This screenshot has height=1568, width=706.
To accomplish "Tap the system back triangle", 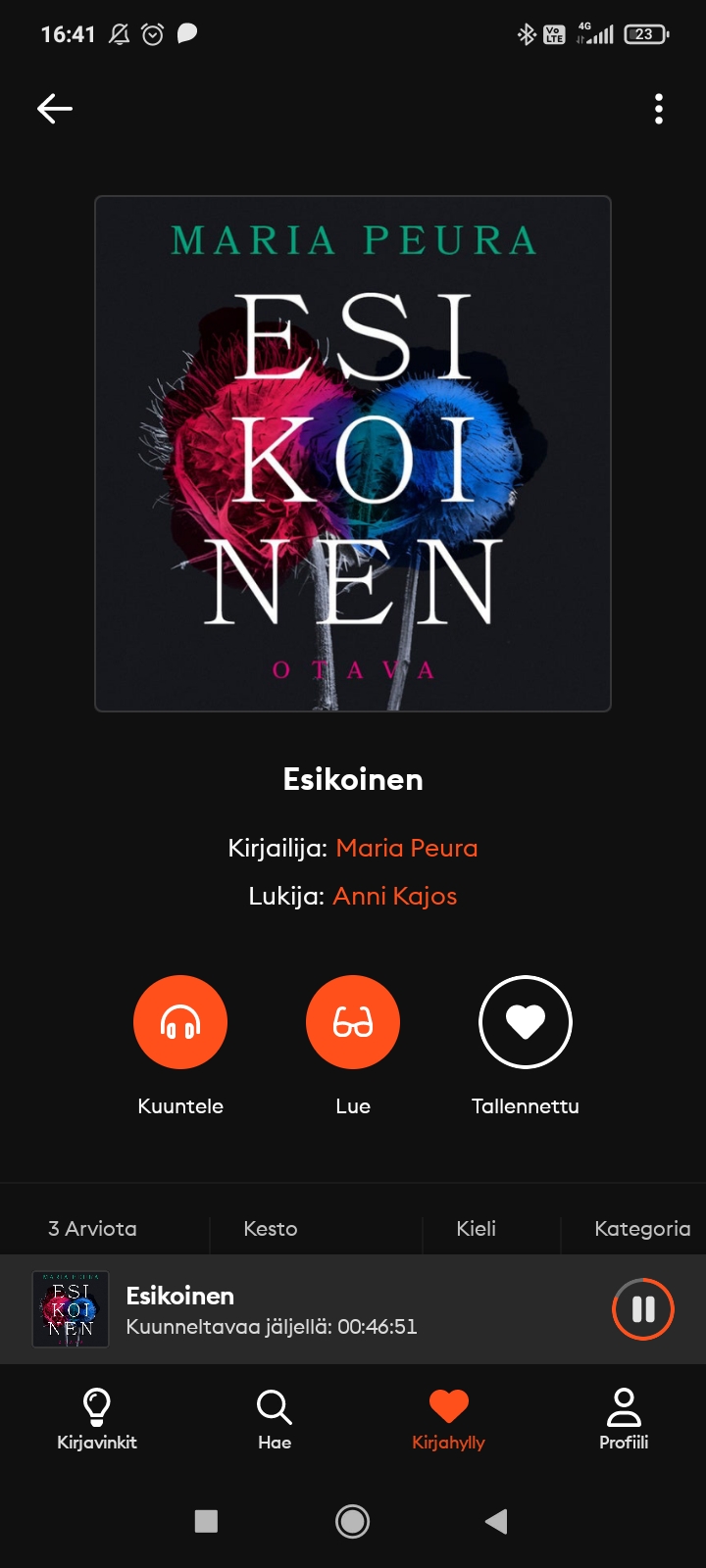I will coord(496,1521).
